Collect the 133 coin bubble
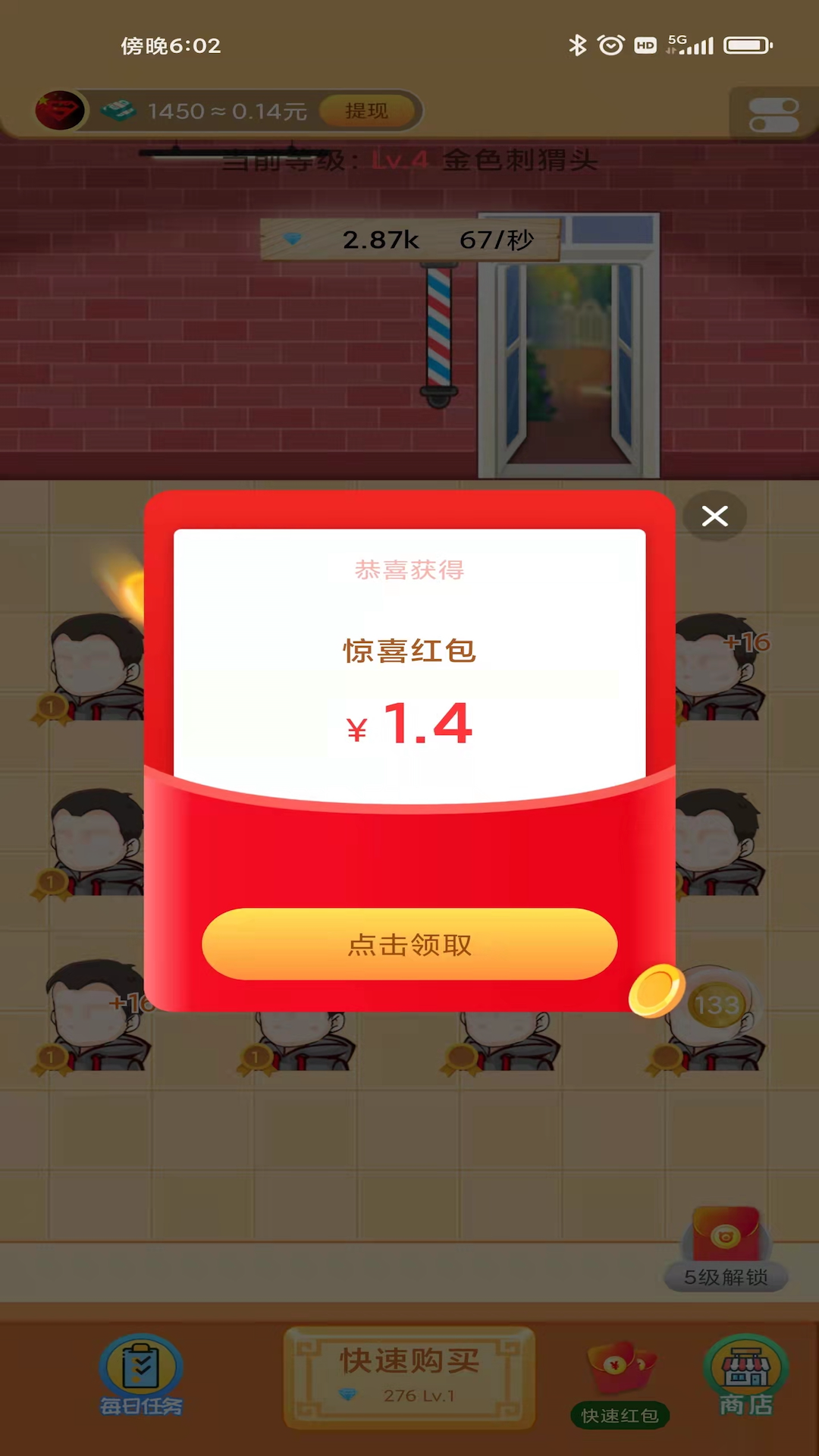The image size is (819, 1456). click(x=716, y=1006)
